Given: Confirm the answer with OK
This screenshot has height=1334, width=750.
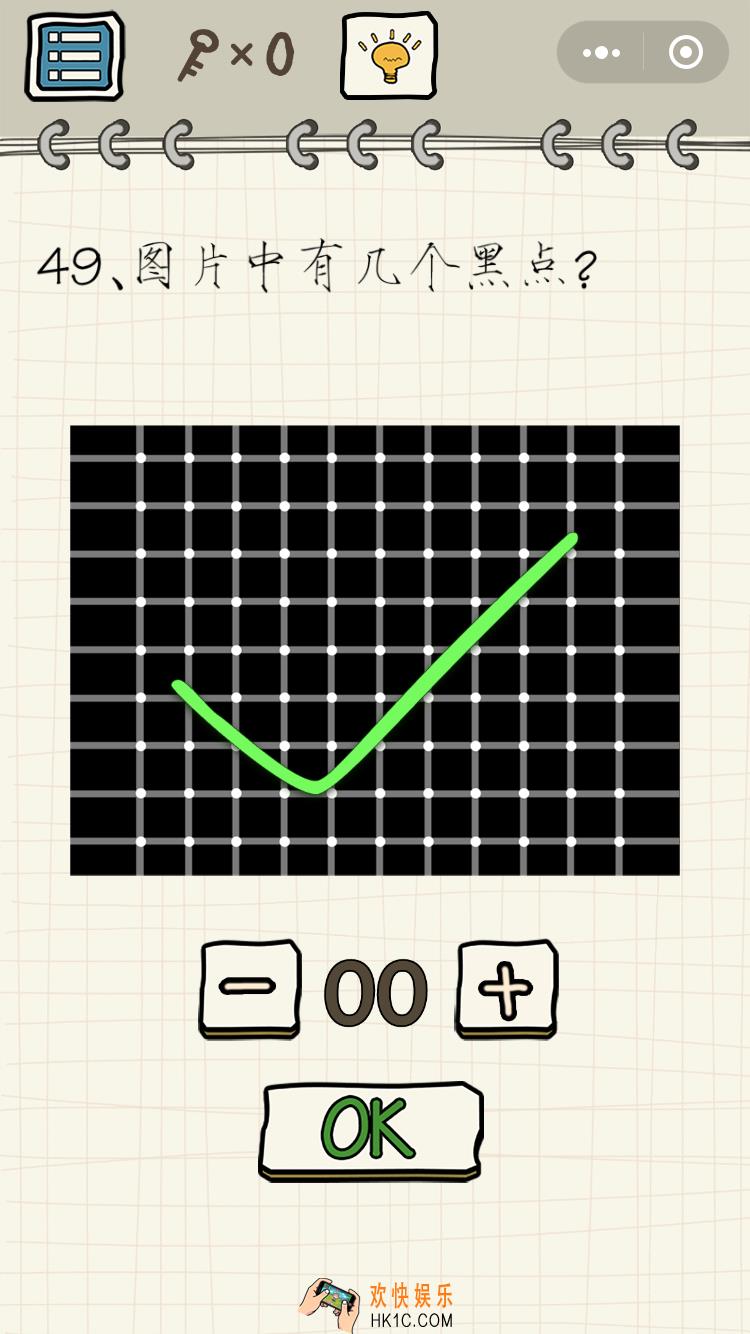Looking at the screenshot, I should (x=371, y=1128).
